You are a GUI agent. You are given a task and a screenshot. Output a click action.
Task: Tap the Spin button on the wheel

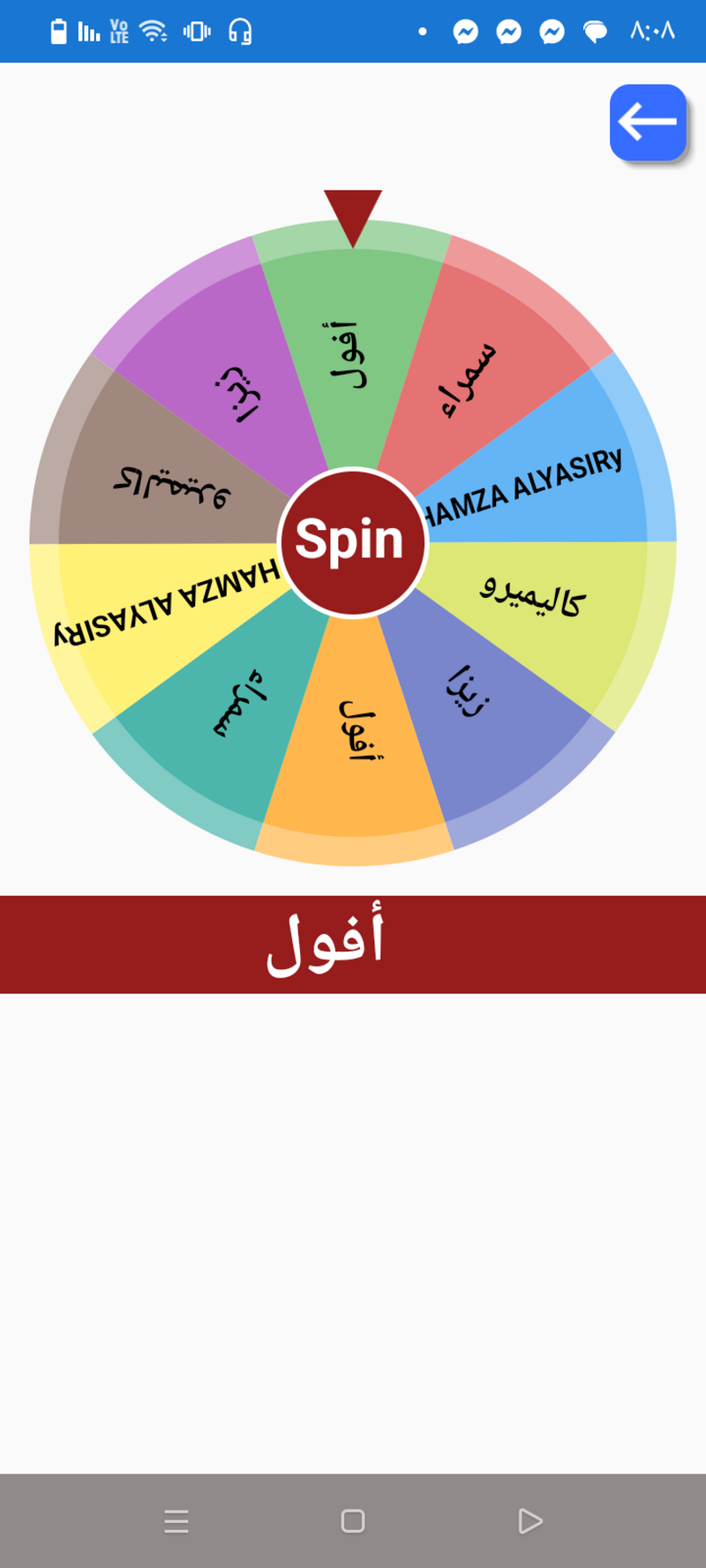[x=352, y=541]
